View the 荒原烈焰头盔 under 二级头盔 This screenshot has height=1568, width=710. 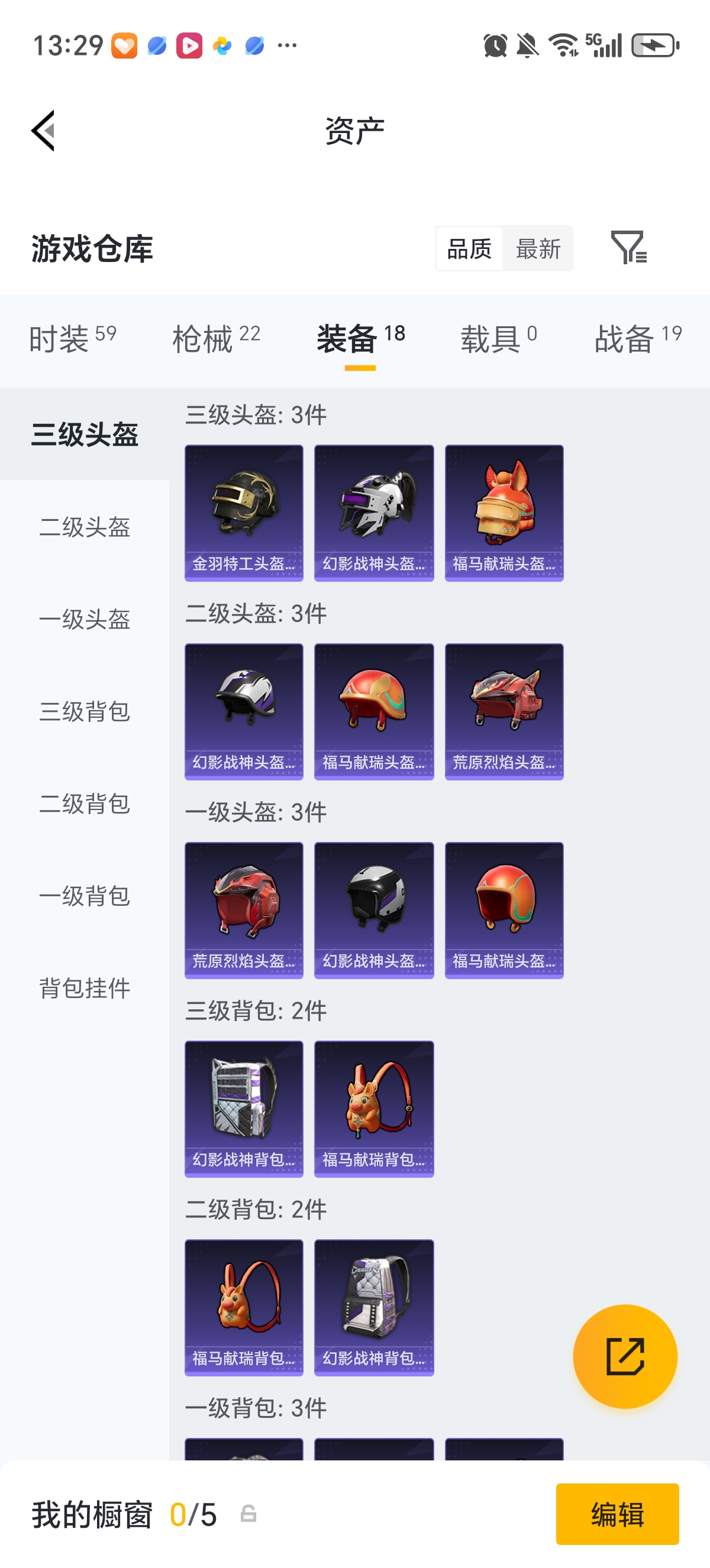504,711
